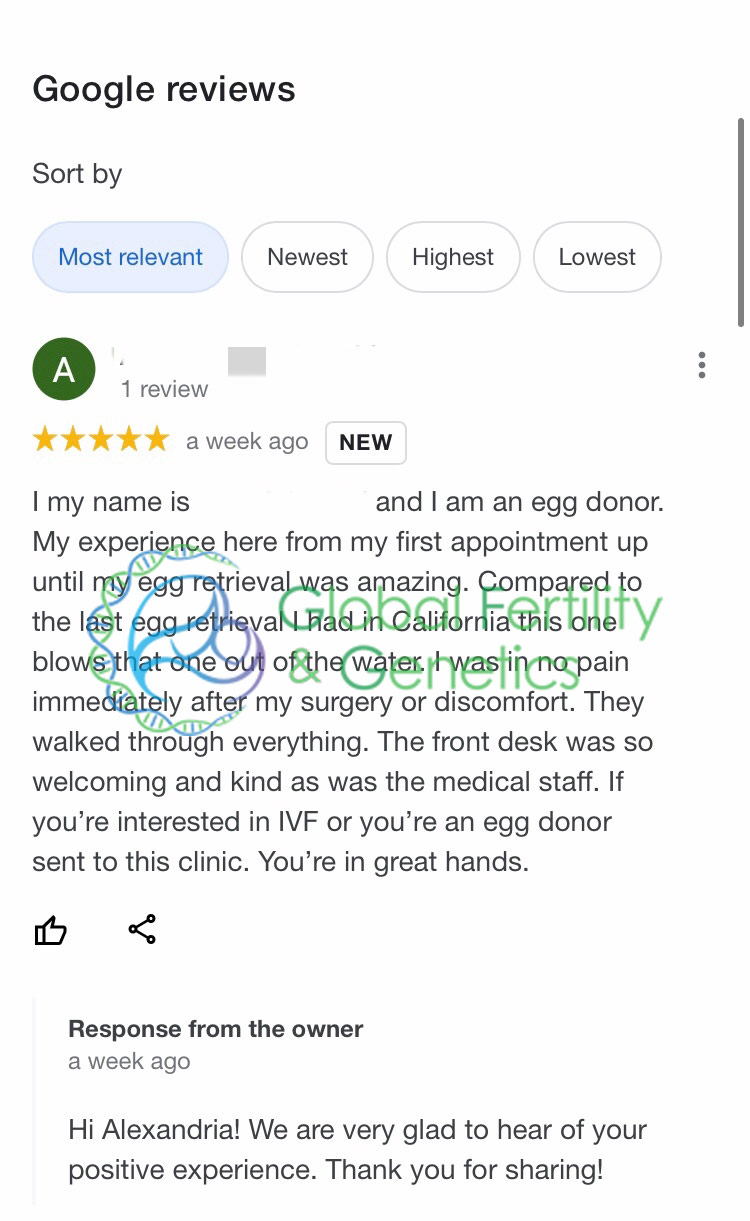This screenshot has width=750, height=1221.
Task: Share the egg donor review
Action: point(142,930)
